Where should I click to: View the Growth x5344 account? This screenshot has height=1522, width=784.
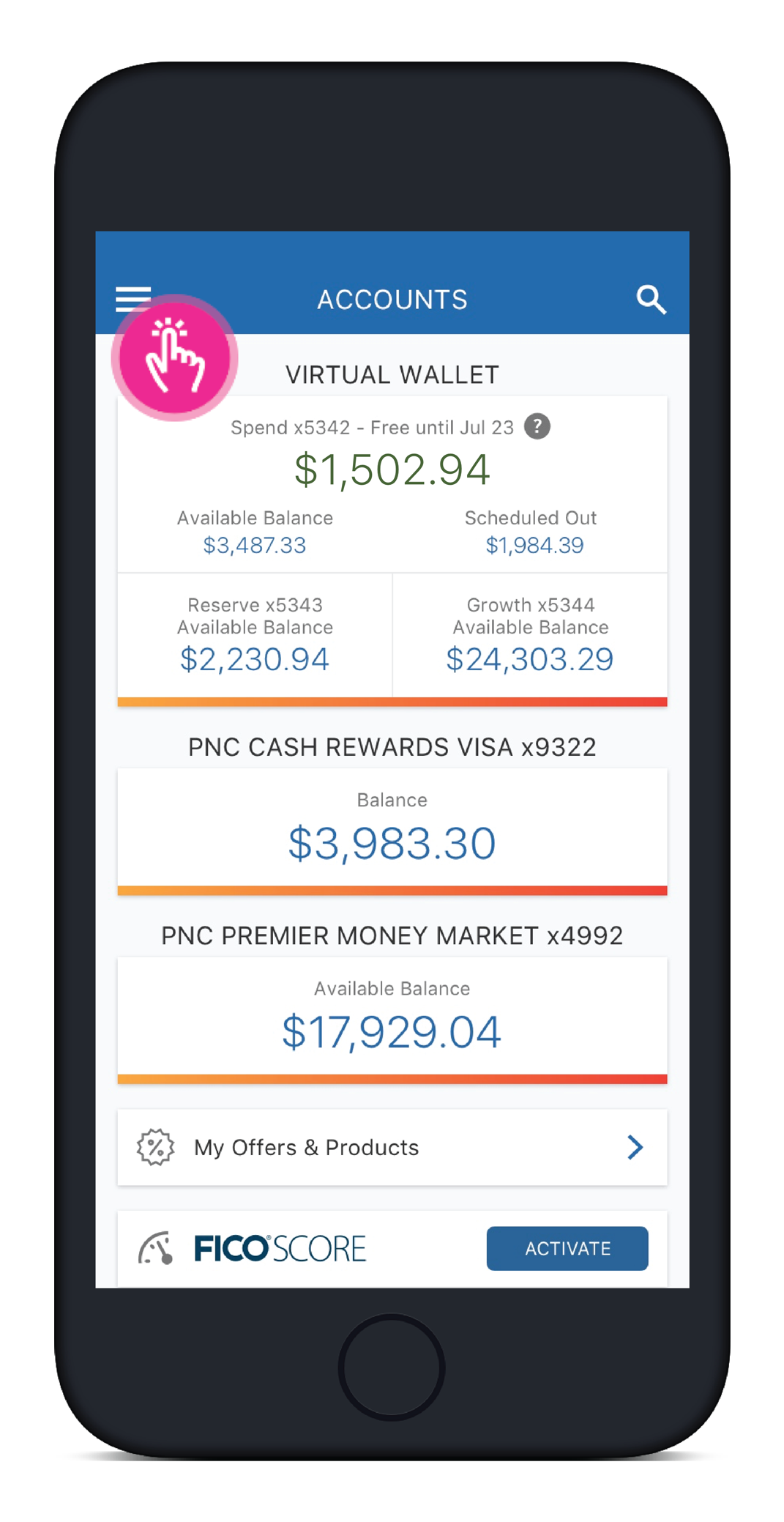tap(531, 636)
